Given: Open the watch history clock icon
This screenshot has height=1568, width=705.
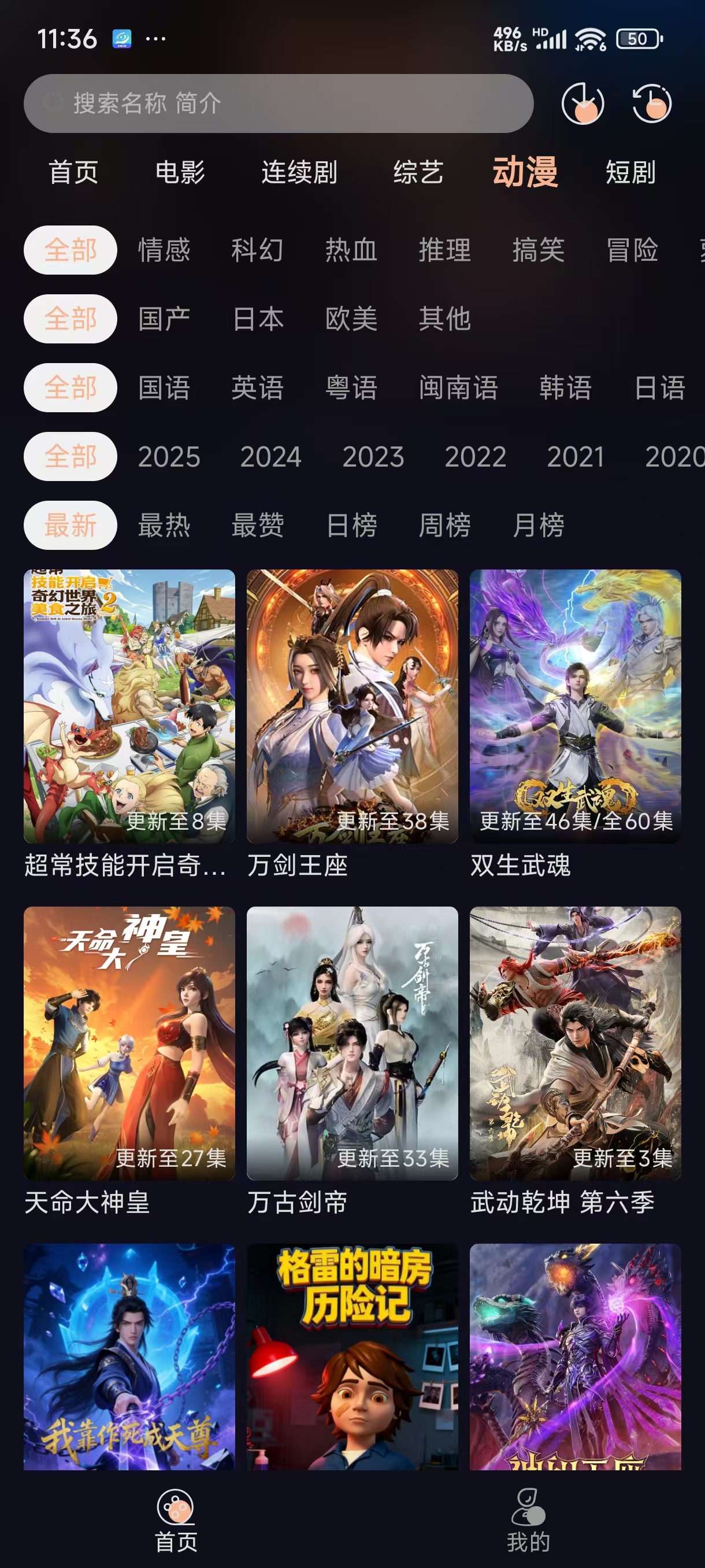Looking at the screenshot, I should pos(651,103).
